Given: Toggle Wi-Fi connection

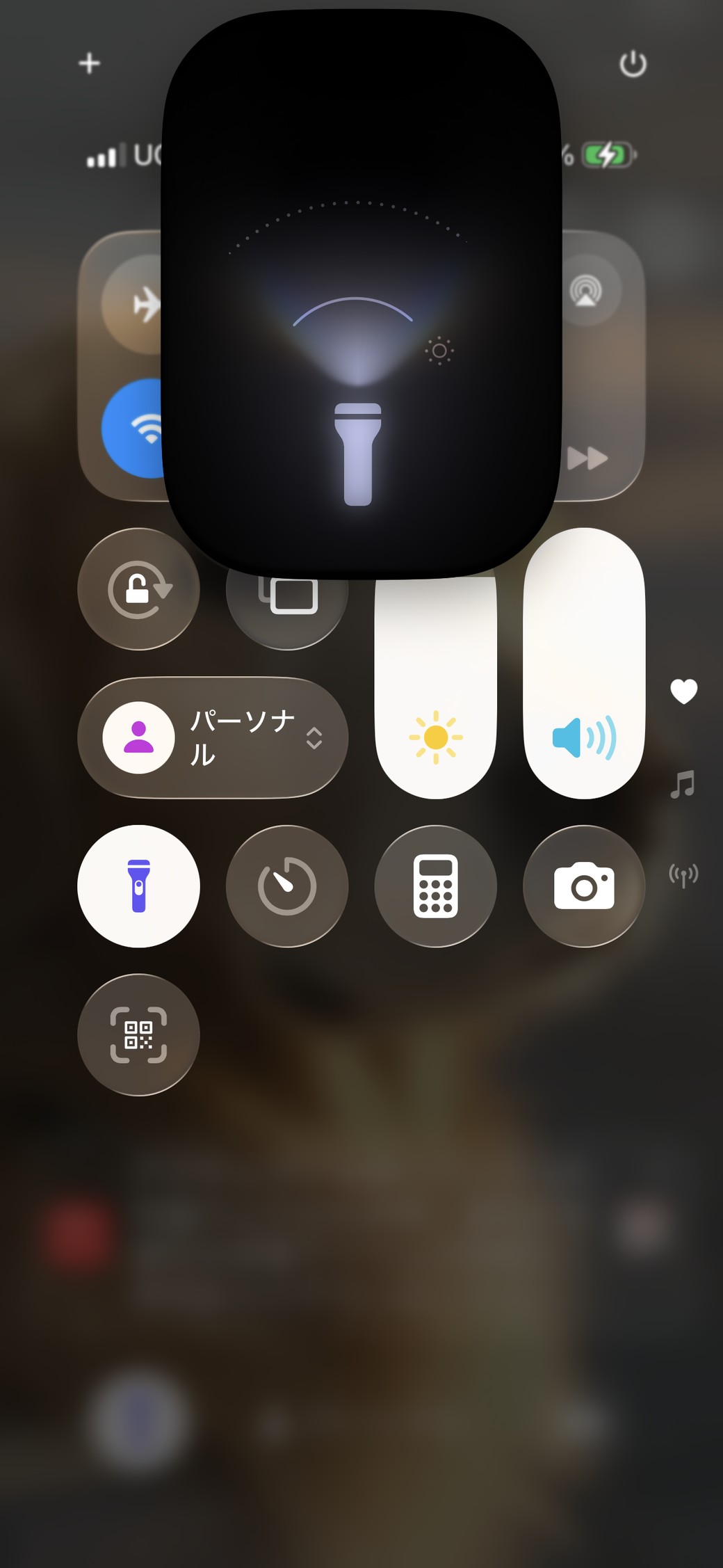Looking at the screenshot, I should [x=143, y=429].
